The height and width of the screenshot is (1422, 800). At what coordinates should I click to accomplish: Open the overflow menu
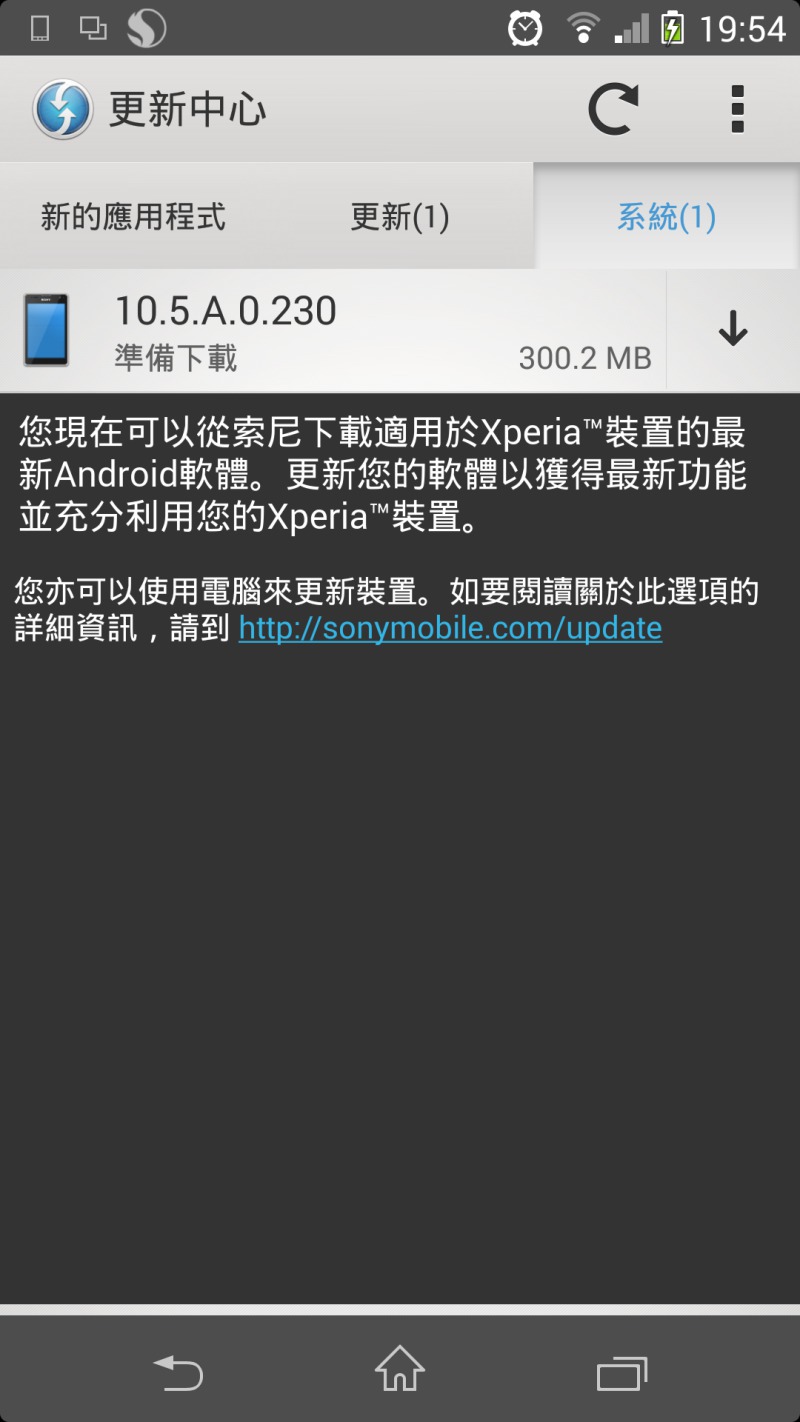click(x=737, y=109)
